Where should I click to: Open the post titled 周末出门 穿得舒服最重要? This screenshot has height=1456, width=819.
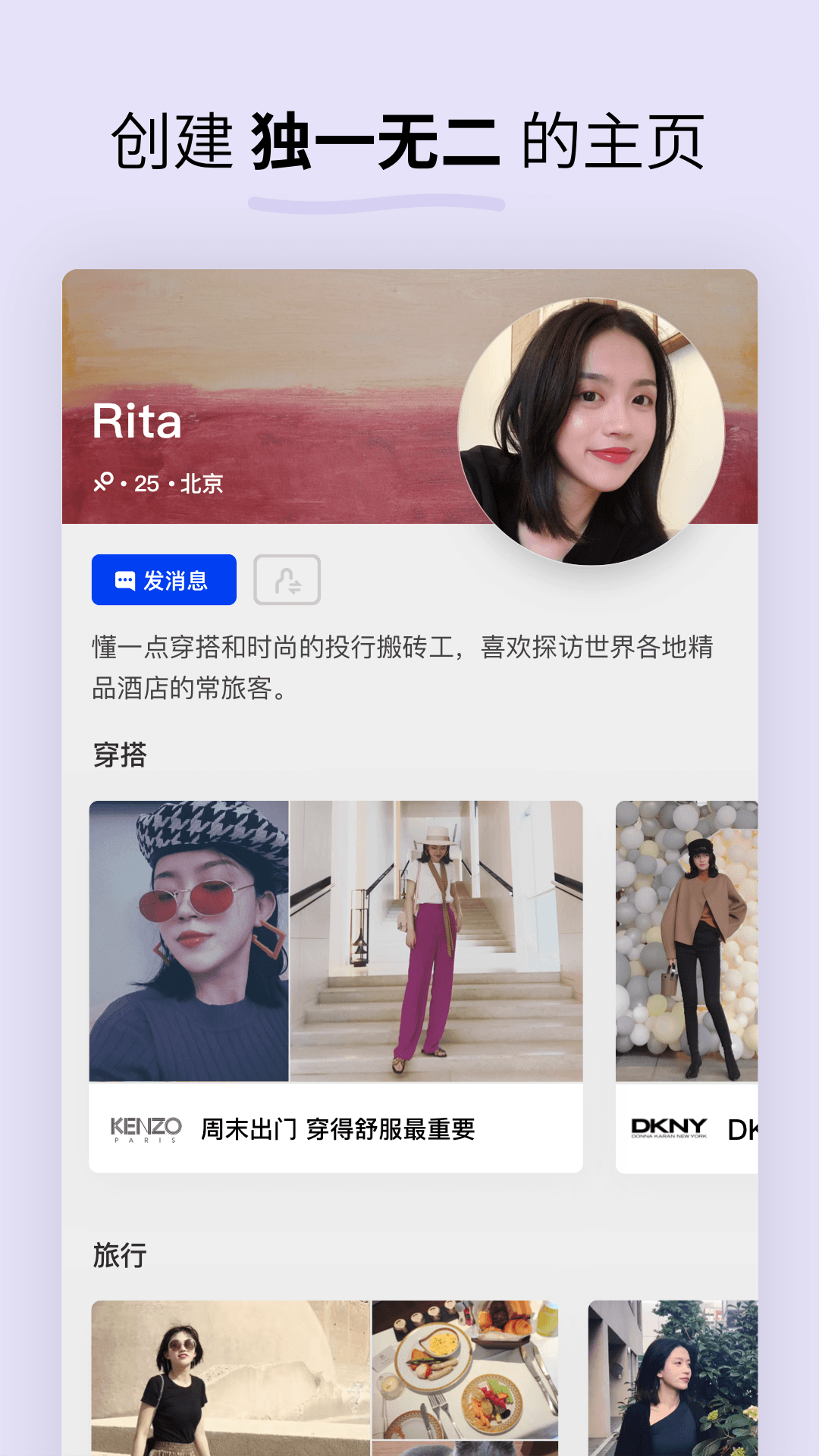click(337, 1128)
